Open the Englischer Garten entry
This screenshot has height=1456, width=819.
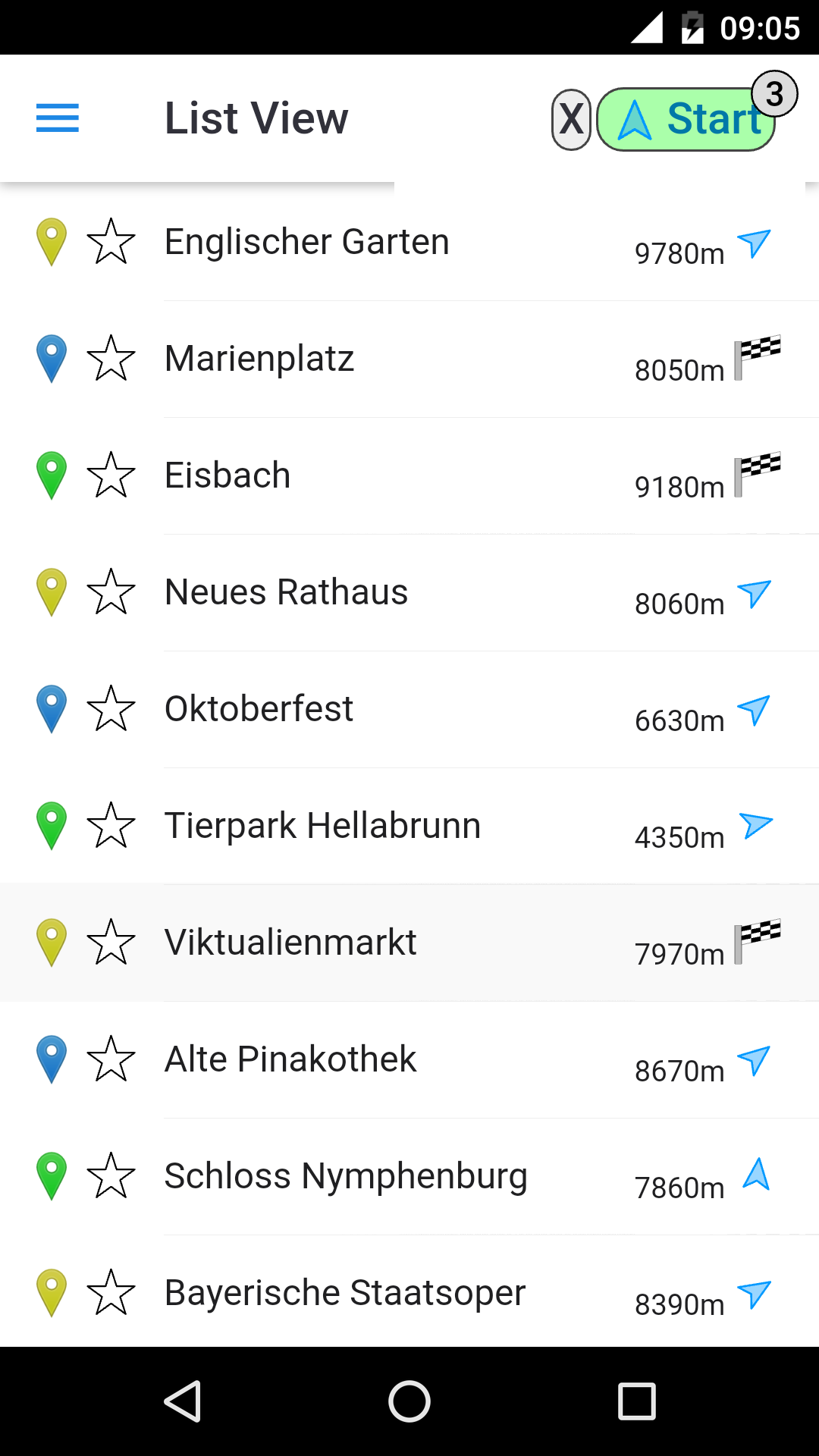tap(307, 243)
